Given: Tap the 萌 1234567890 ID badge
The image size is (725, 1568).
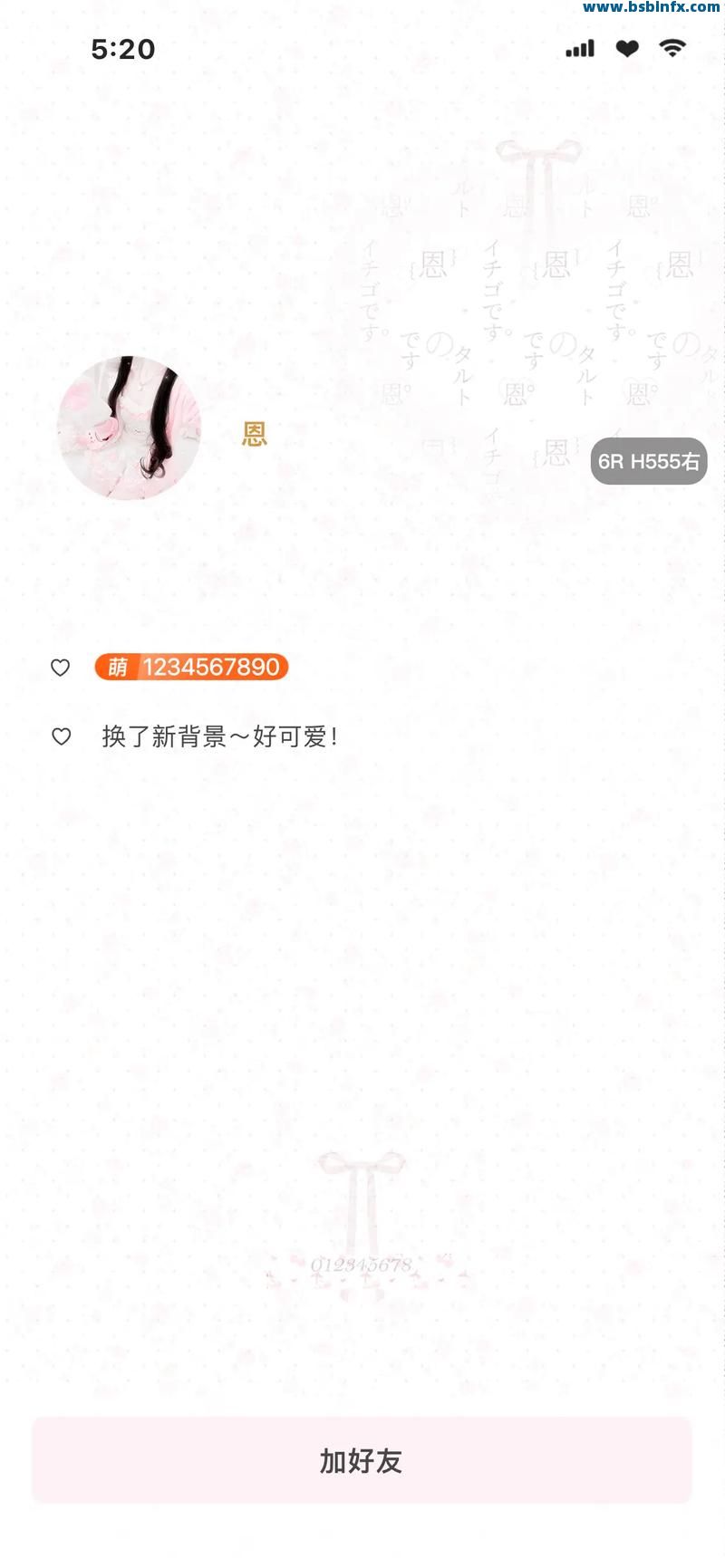Looking at the screenshot, I should (191, 668).
